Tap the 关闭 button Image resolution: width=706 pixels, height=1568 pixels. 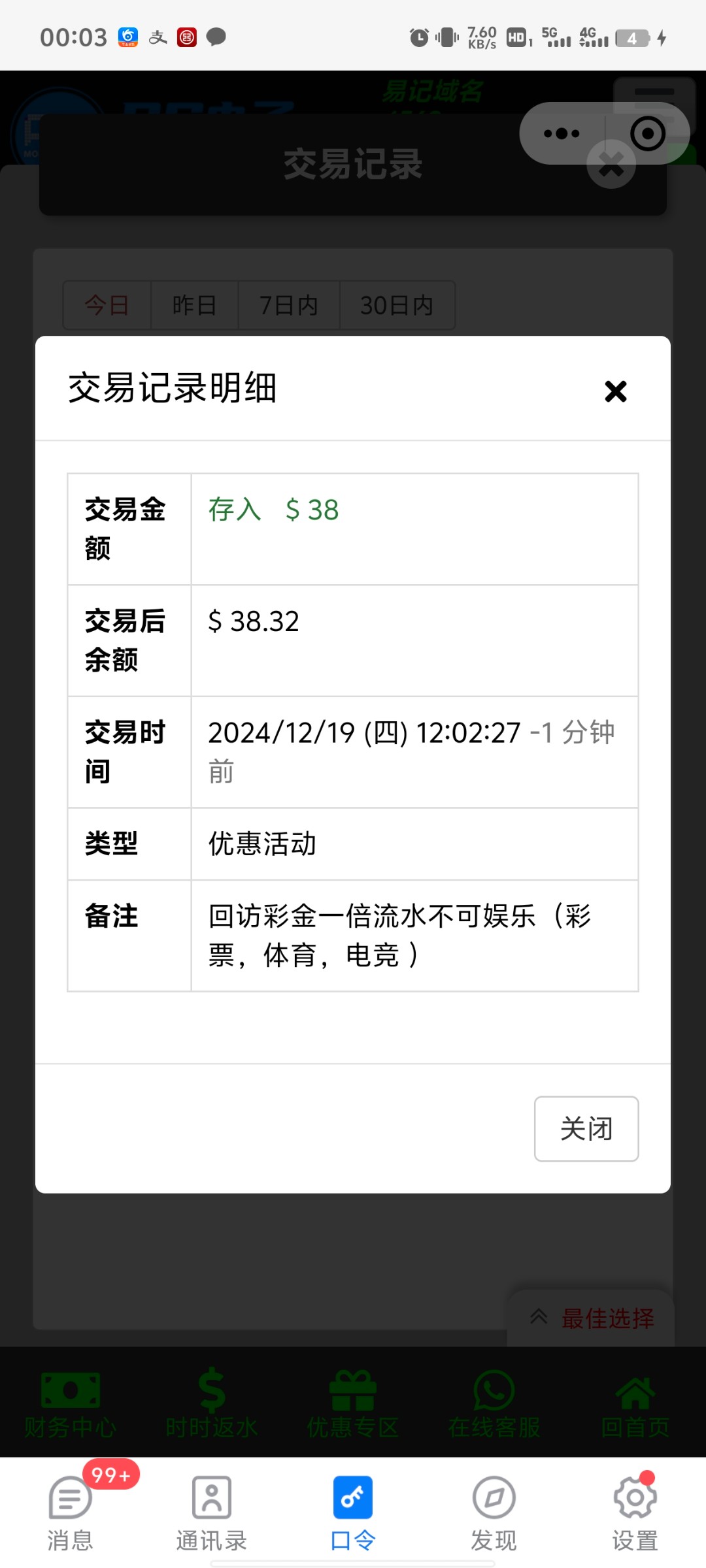tap(586, 1128)
